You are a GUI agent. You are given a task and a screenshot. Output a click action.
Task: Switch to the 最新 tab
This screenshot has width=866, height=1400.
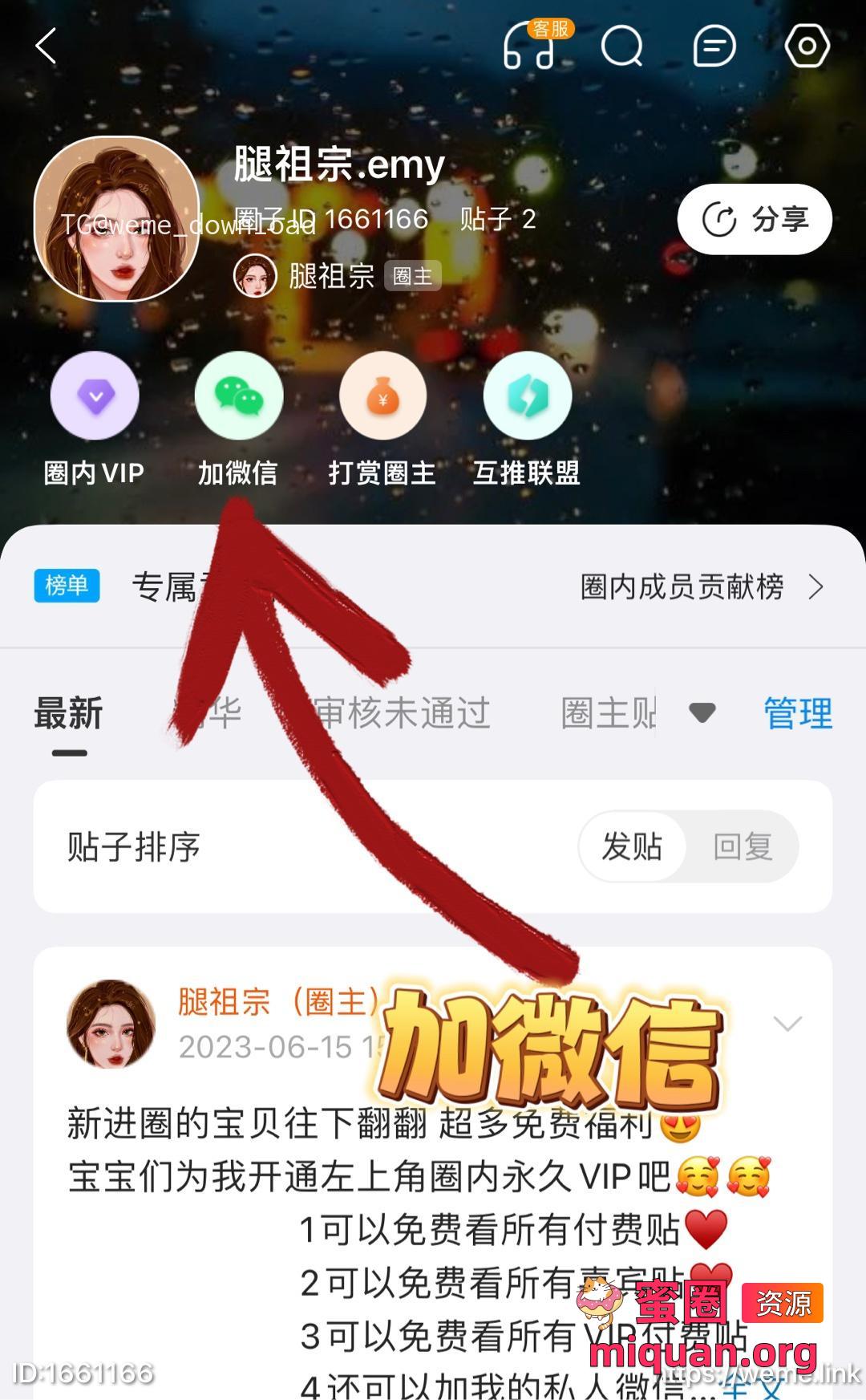coord(69,713)
